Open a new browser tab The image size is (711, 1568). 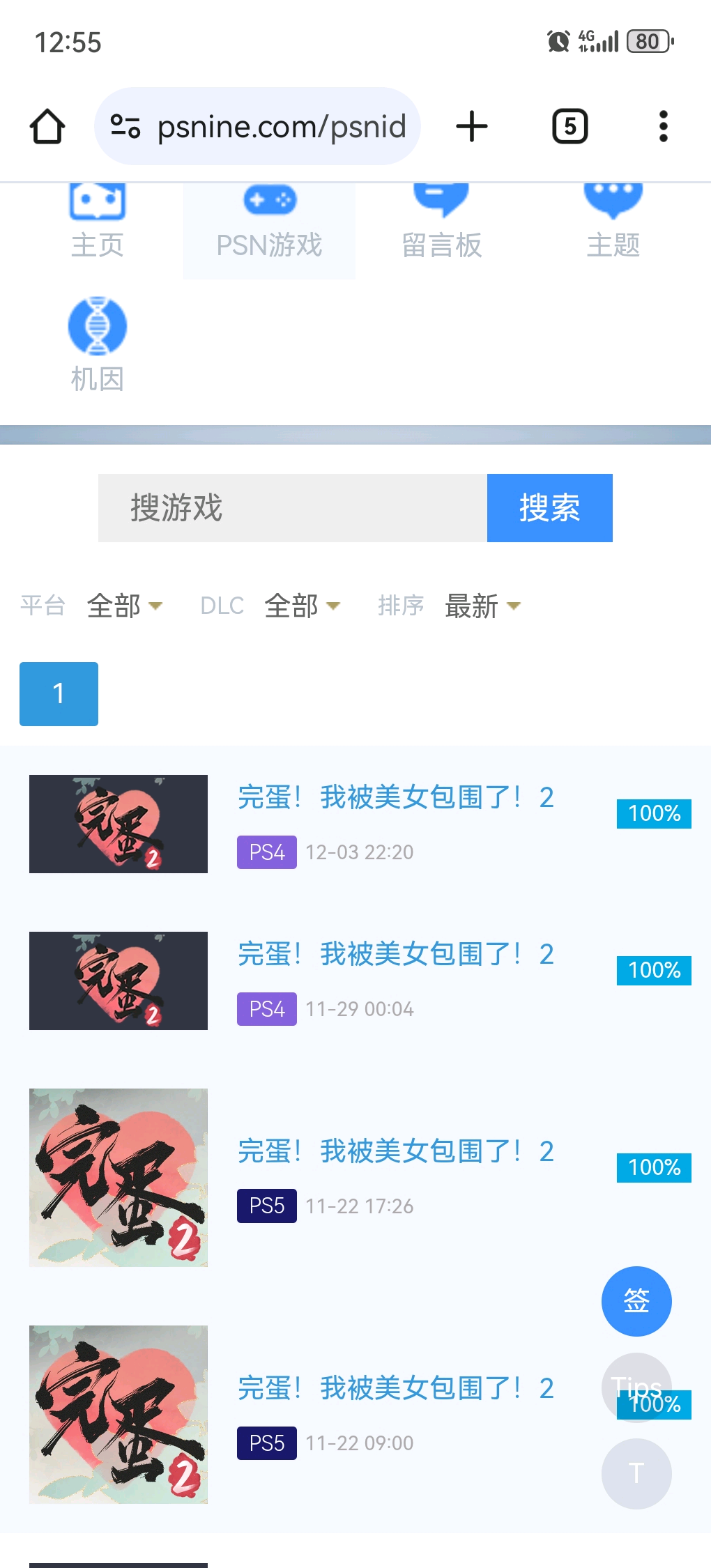click(472, 126)
